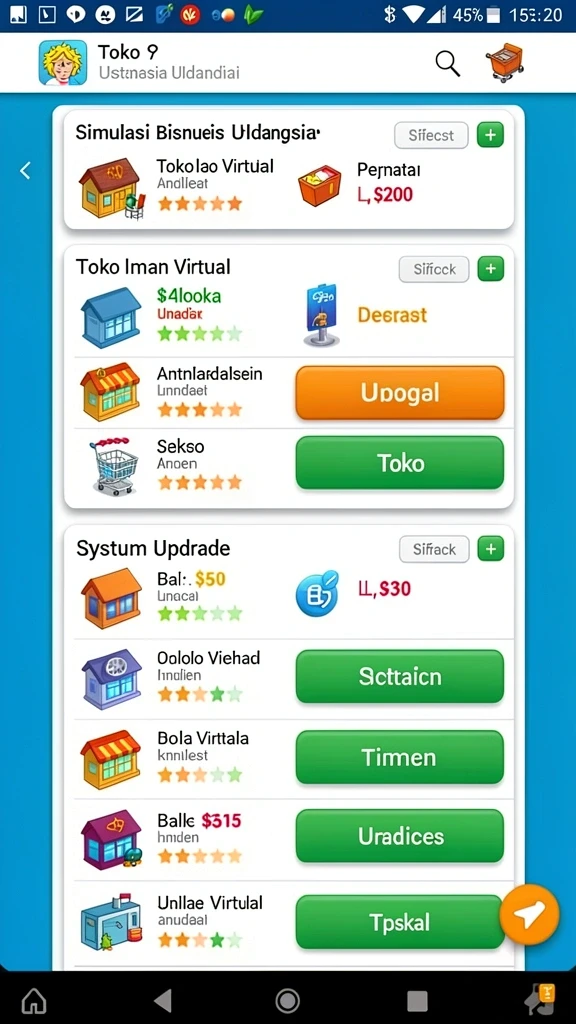
Task: Open the shopping cart icon
Action: [x=505, y=62]
